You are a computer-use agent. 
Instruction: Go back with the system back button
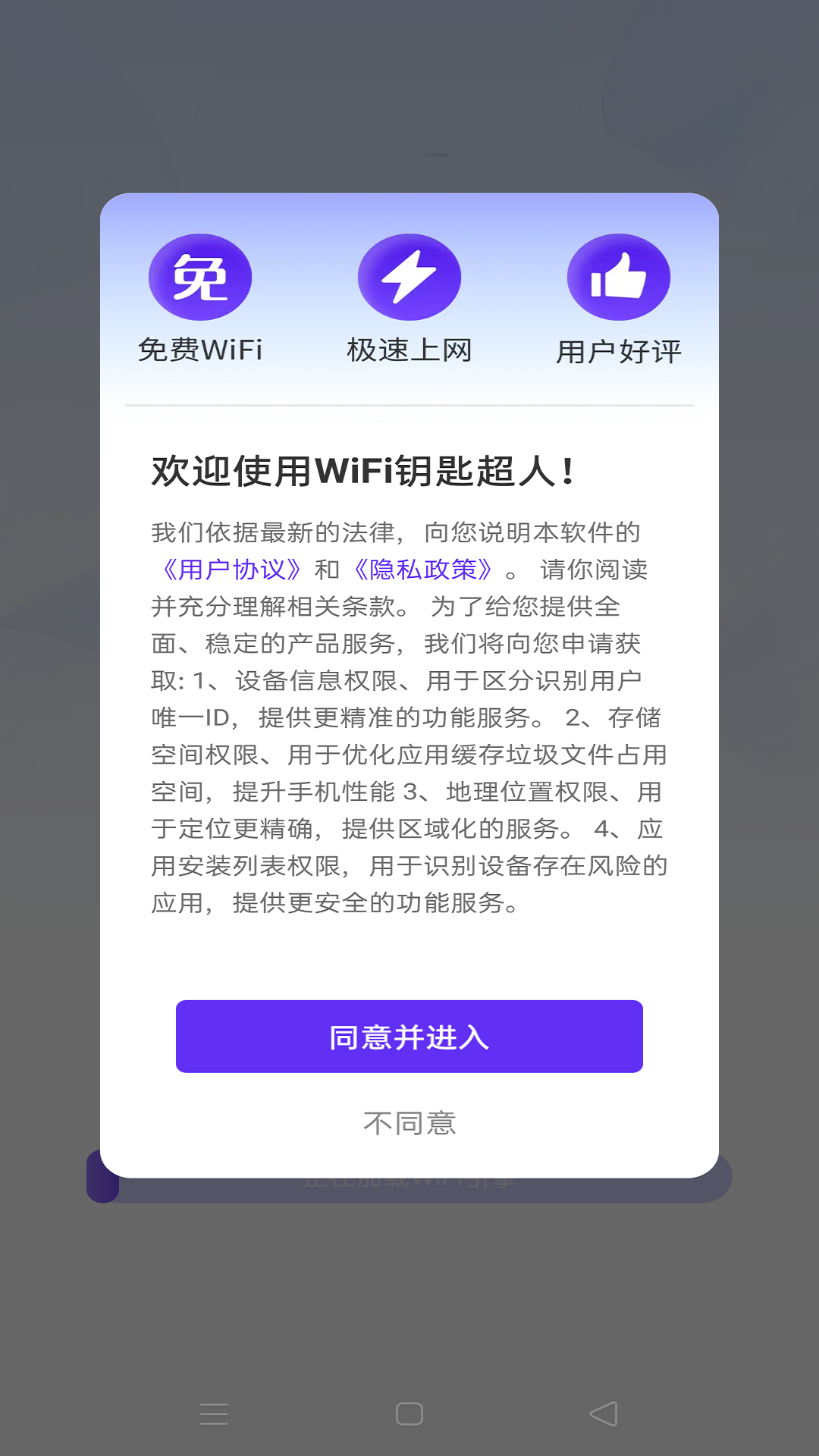(x=604, y=1414)
